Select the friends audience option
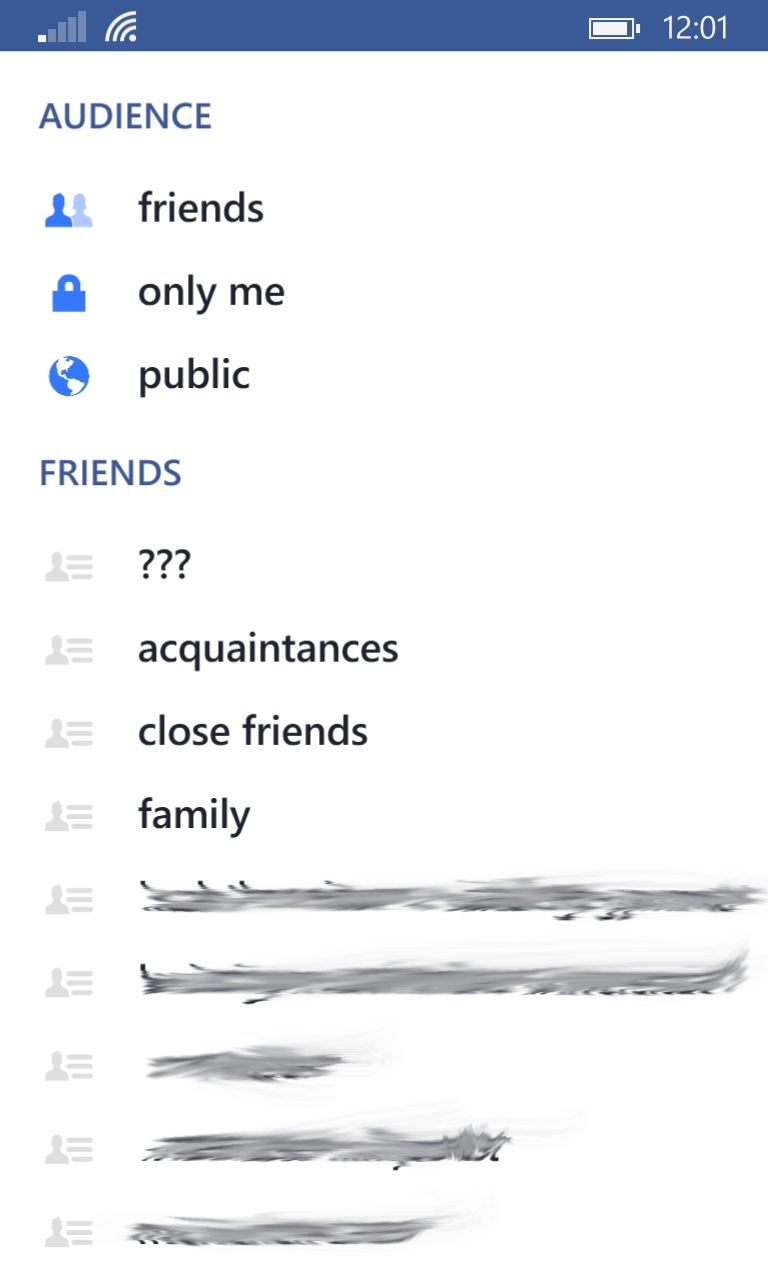 click(x=384, y=209)
